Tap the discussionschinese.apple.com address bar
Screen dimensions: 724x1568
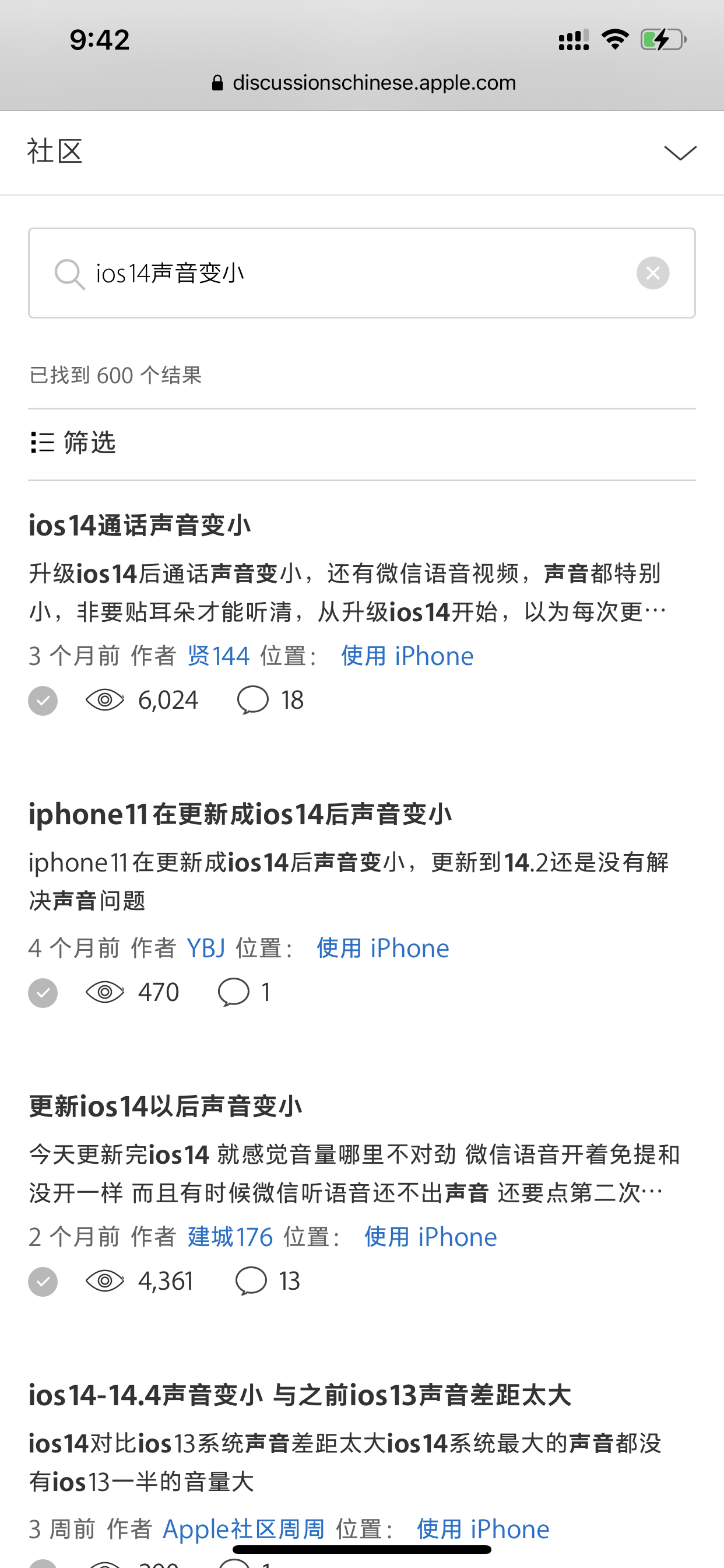click(363, 83)
